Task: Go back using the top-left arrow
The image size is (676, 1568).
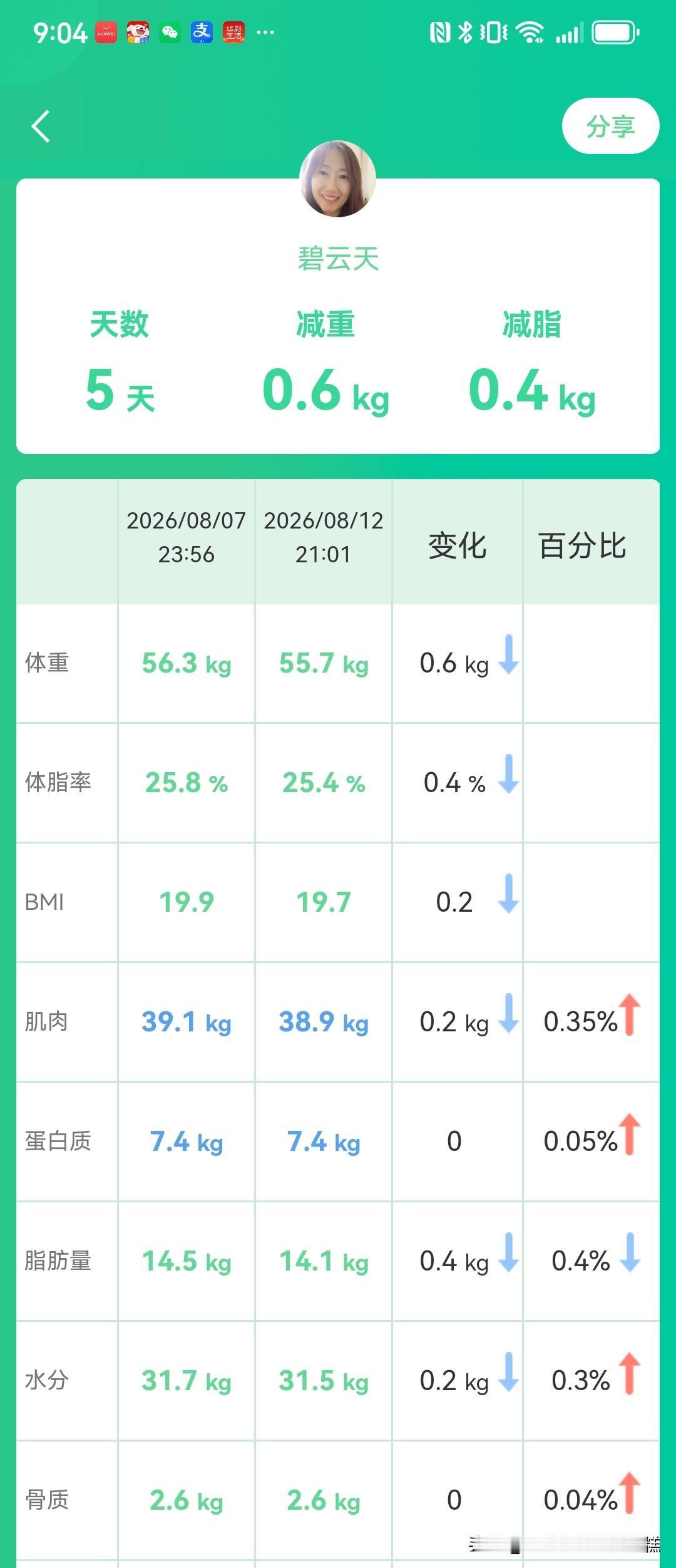Action: click(x=41, y=126)
